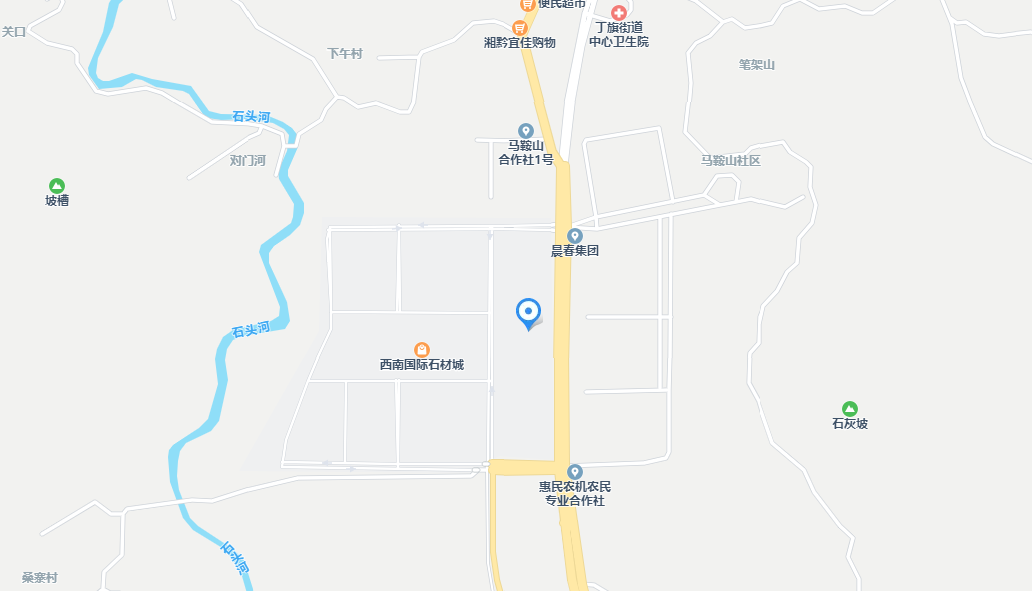Select the 石灰坡 mountain marker
This screenshot has width=1032, height=591.
(850, 408)
